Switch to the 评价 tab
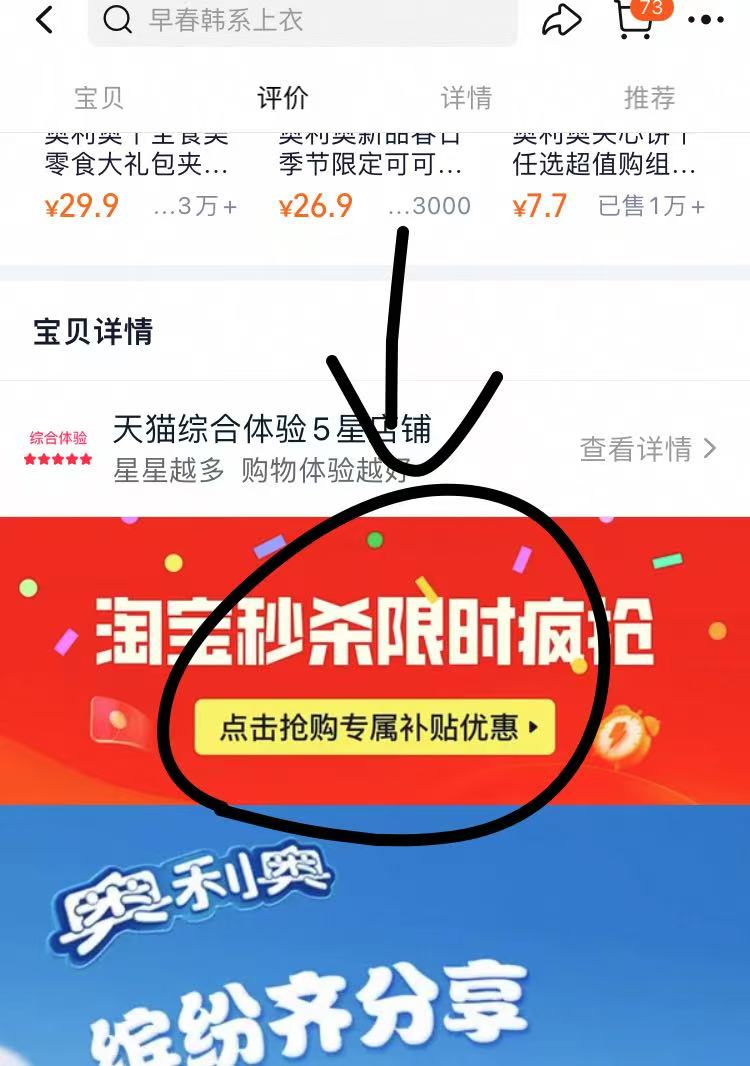Viewport: 750px width, 1066px height. [283, 98]
